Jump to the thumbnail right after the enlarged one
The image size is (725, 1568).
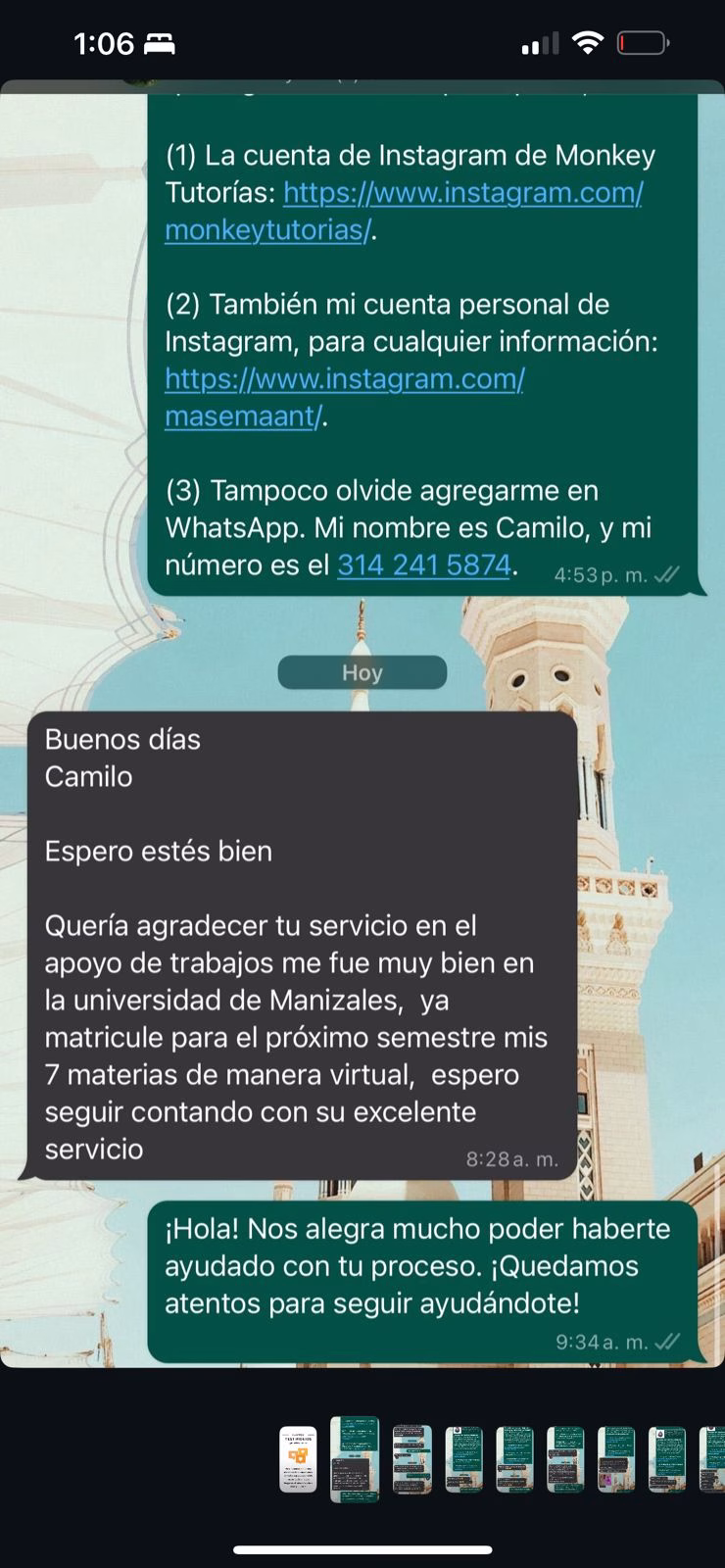tap(411, 1459)
